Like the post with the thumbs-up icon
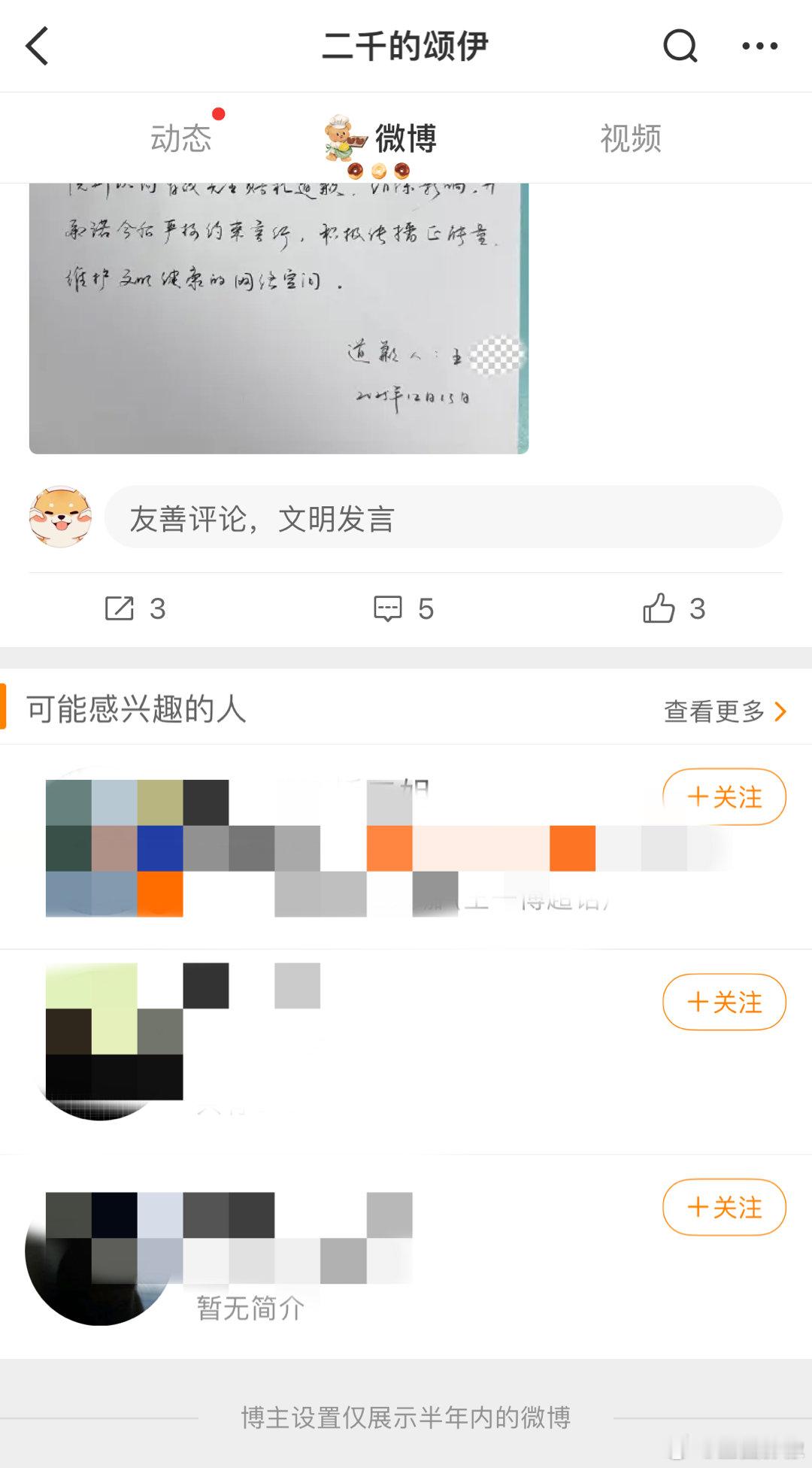 coord(660,608)
